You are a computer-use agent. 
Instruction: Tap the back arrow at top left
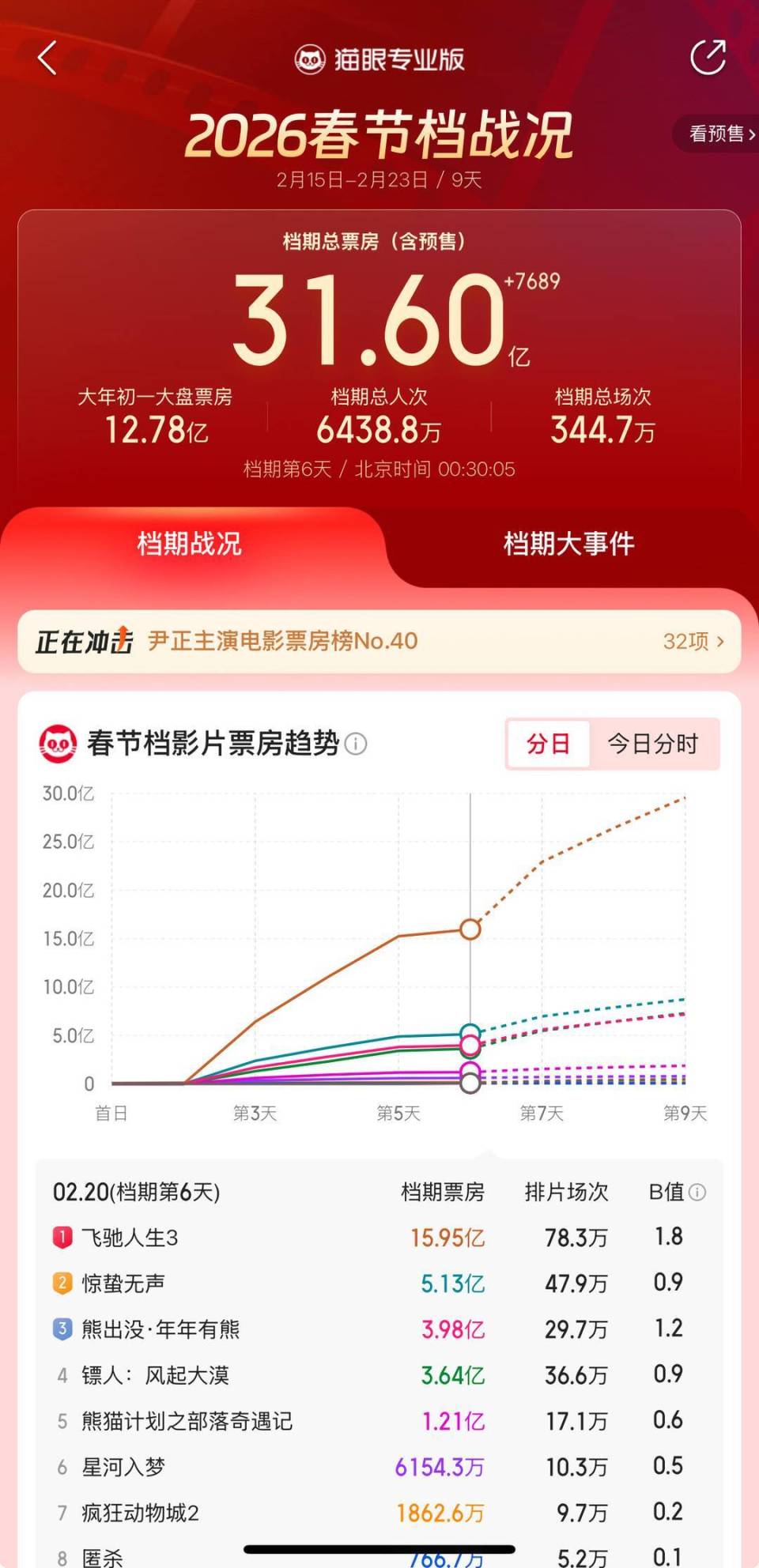[47, 58]
